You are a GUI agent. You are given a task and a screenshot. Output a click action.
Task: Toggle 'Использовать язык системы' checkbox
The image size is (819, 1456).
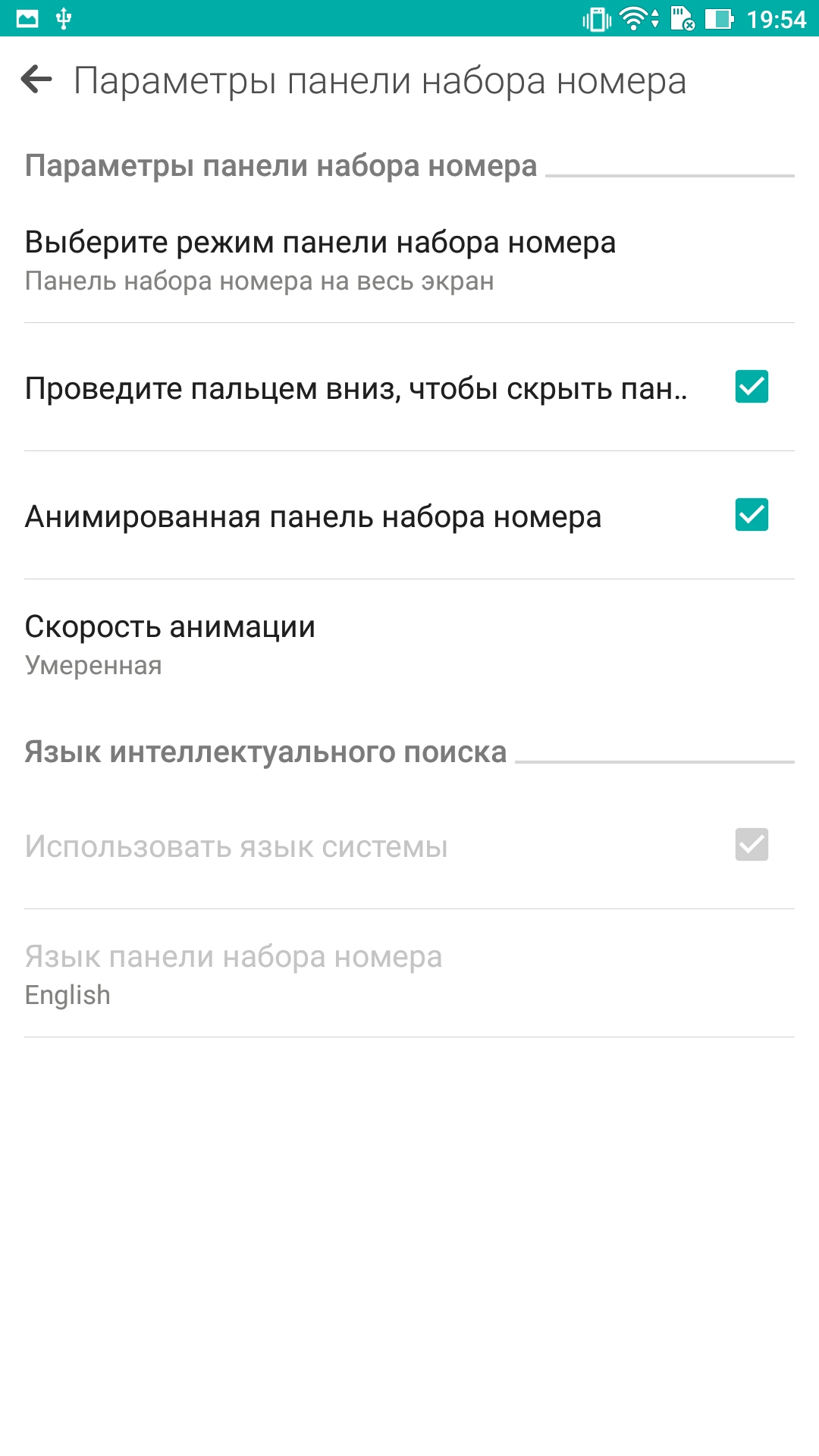752,845
